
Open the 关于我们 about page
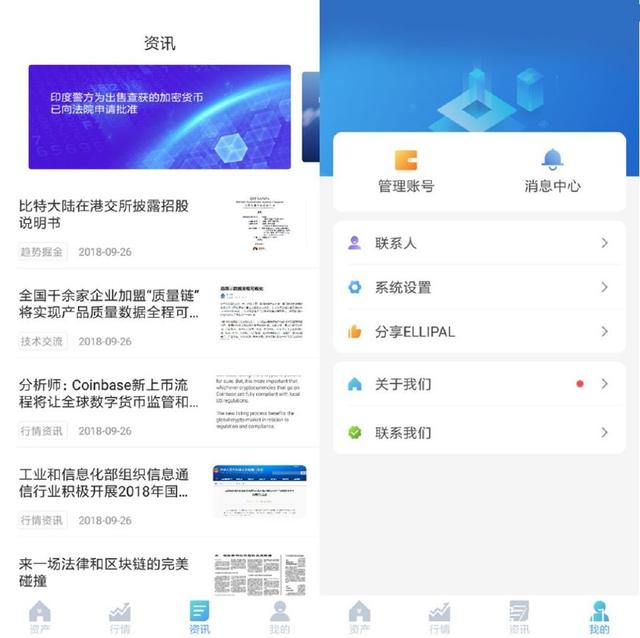click(479, 384)
